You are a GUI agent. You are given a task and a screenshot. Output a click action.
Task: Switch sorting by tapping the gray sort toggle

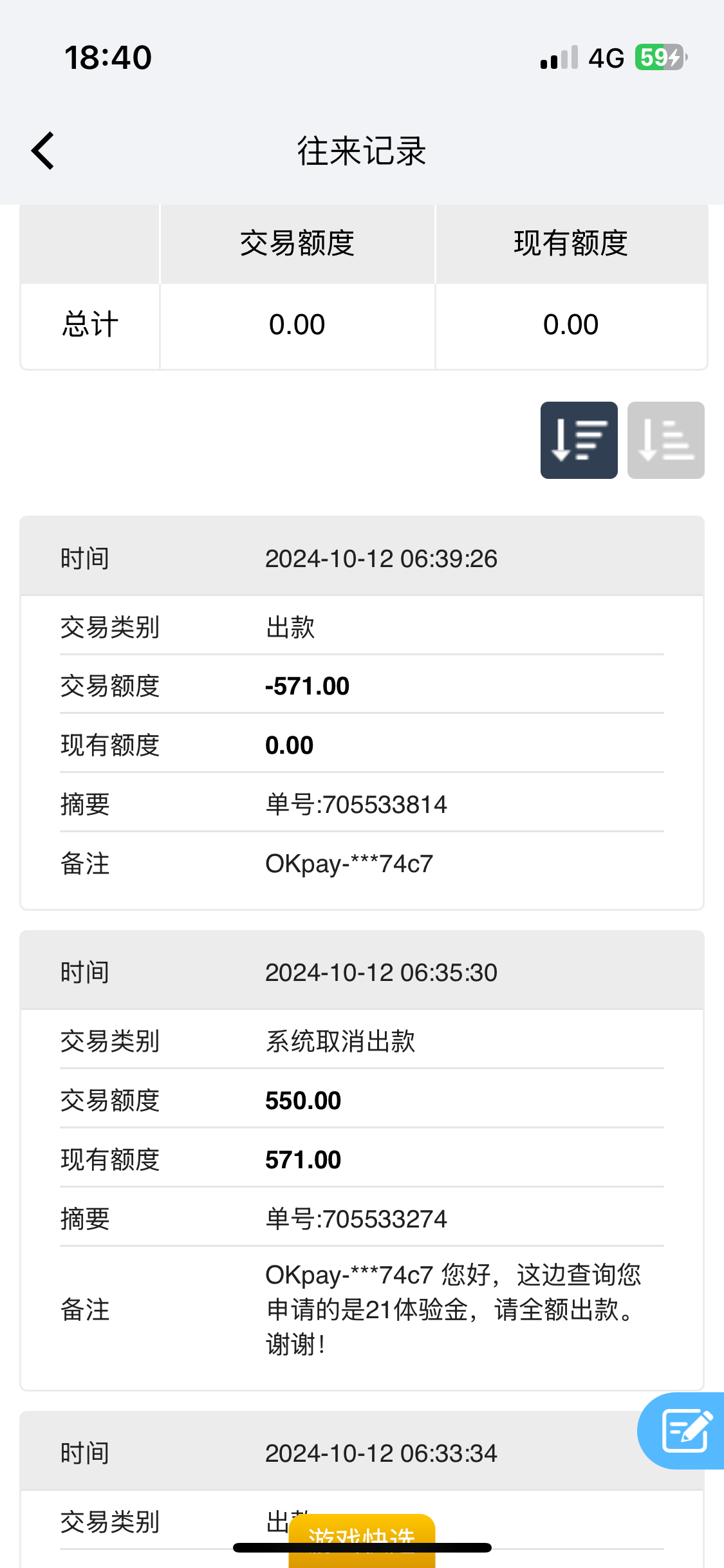pyautogui.click(x=665, y=440)
